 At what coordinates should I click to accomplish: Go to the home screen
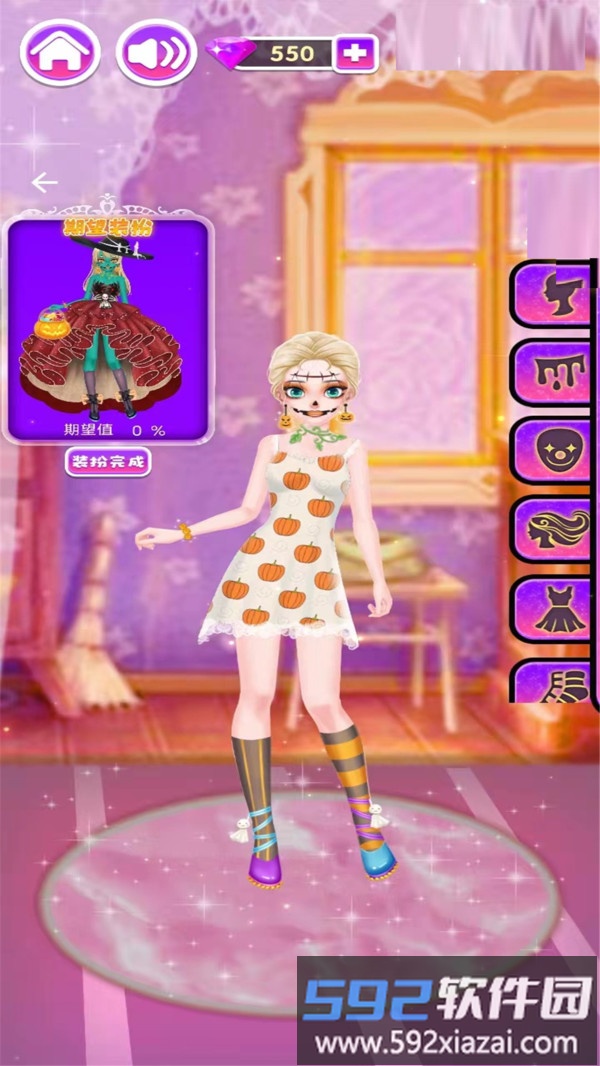pyautogui.click(x=60, y=52)
